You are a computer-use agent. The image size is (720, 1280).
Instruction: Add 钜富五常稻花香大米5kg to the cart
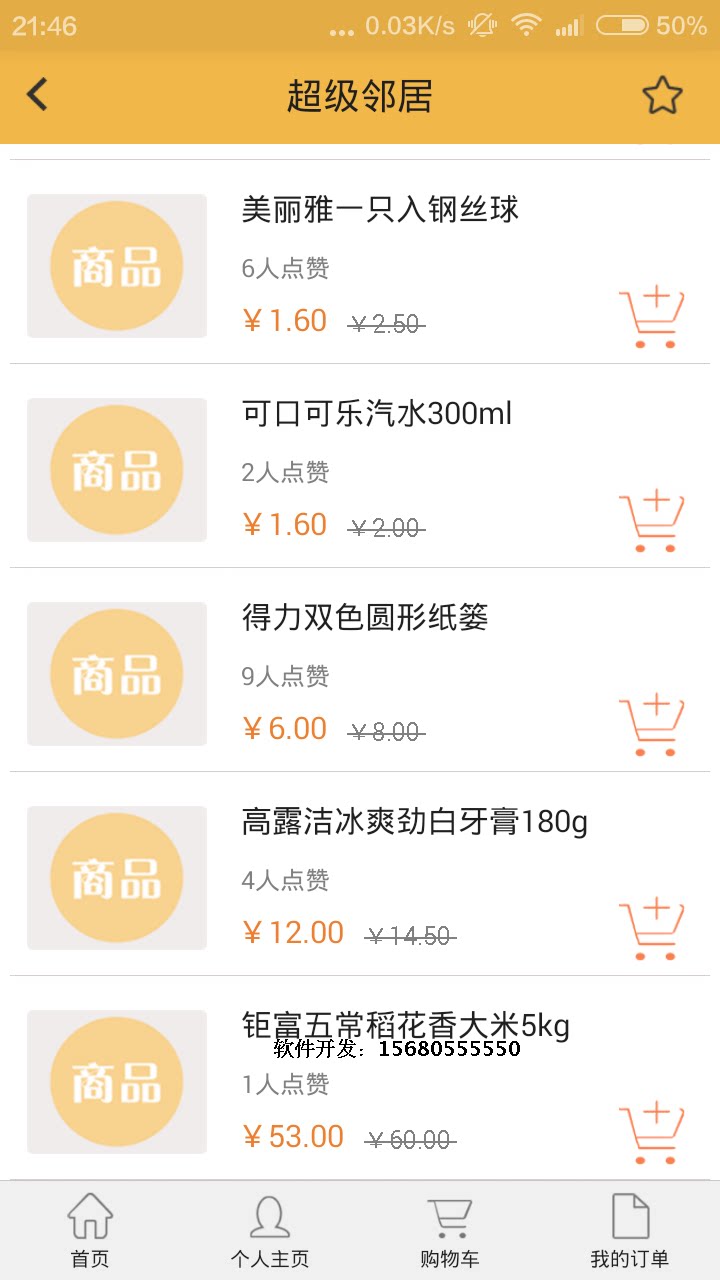coord(652,1133)
